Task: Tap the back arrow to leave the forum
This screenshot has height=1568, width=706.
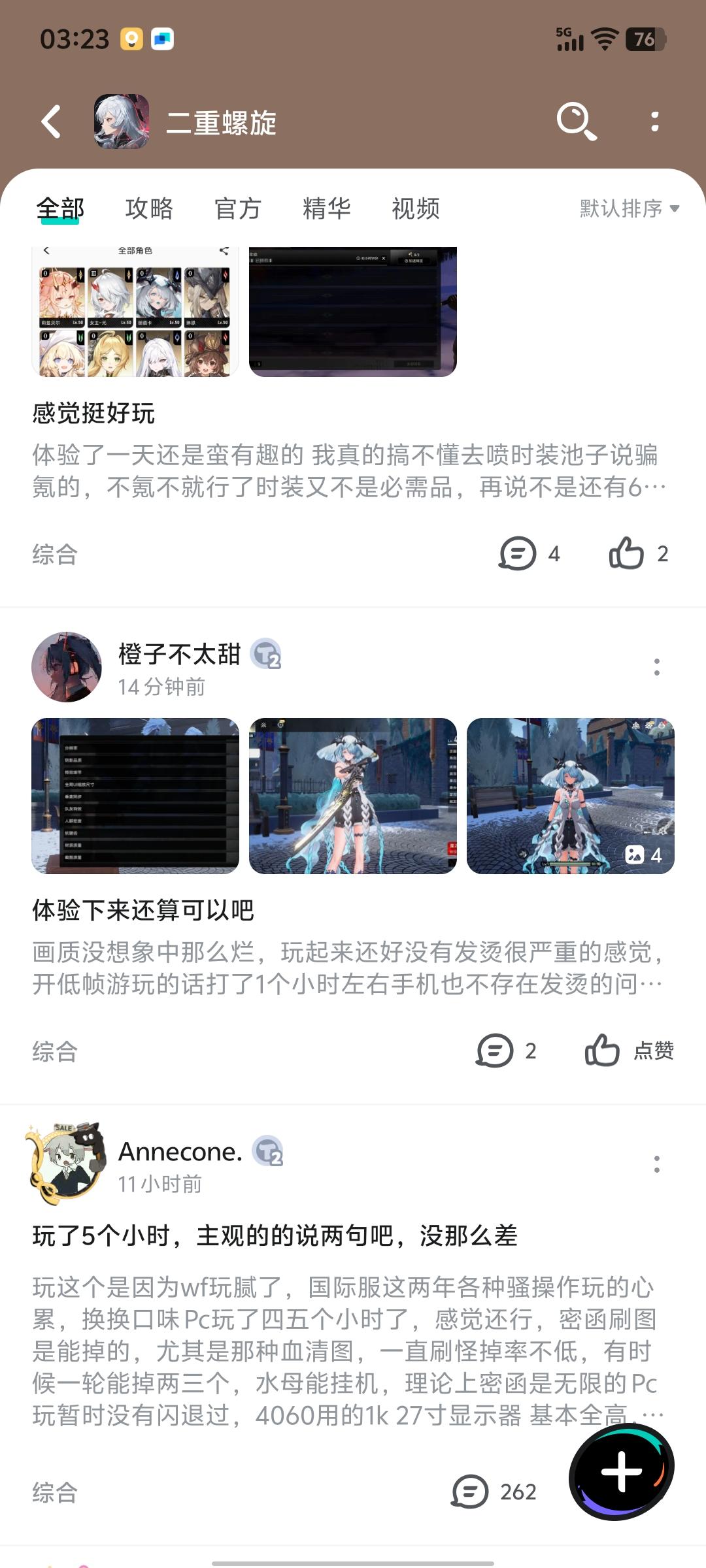Action: click(50, 122)
